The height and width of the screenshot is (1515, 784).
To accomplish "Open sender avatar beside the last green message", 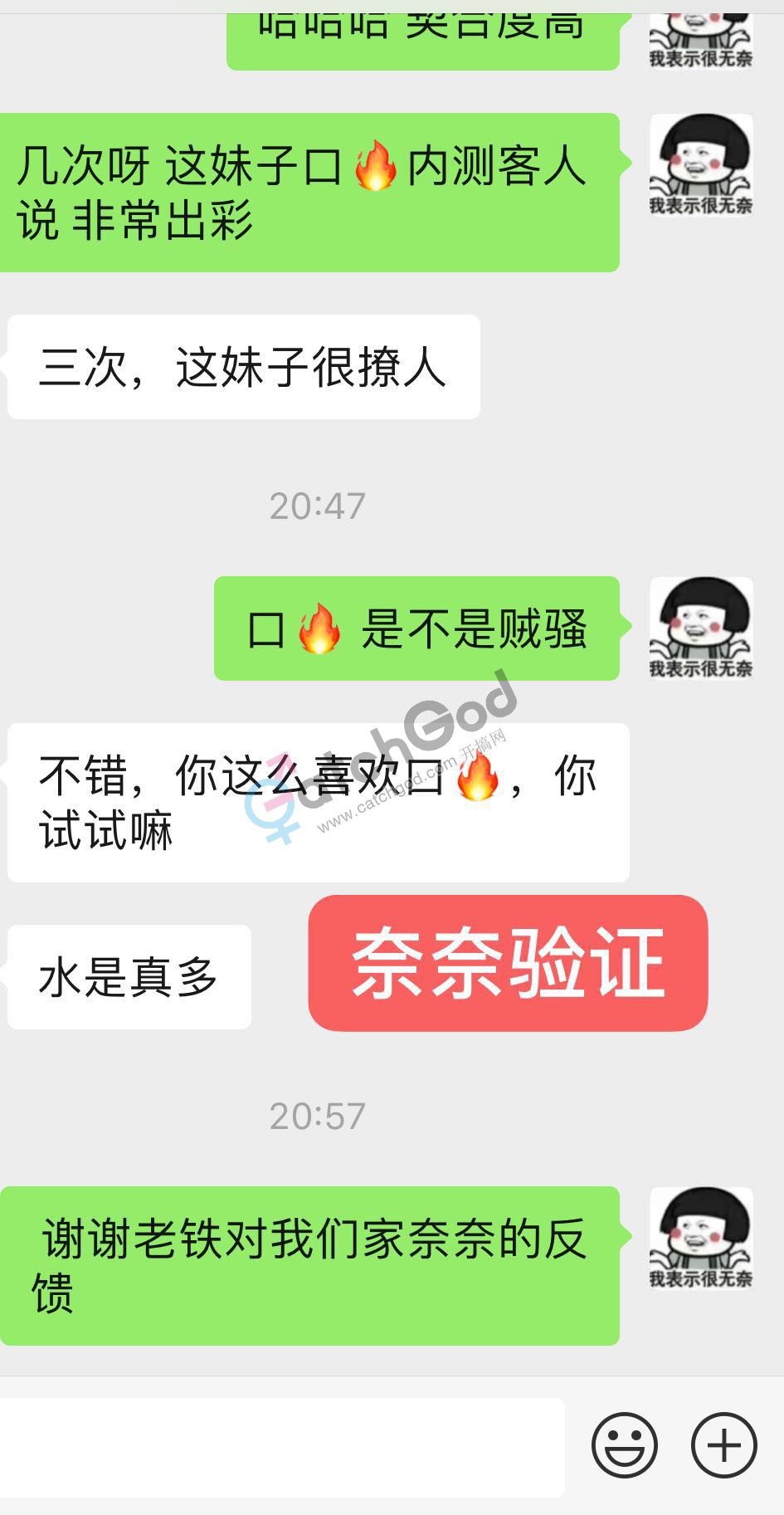I will [x=700, y=1238].
